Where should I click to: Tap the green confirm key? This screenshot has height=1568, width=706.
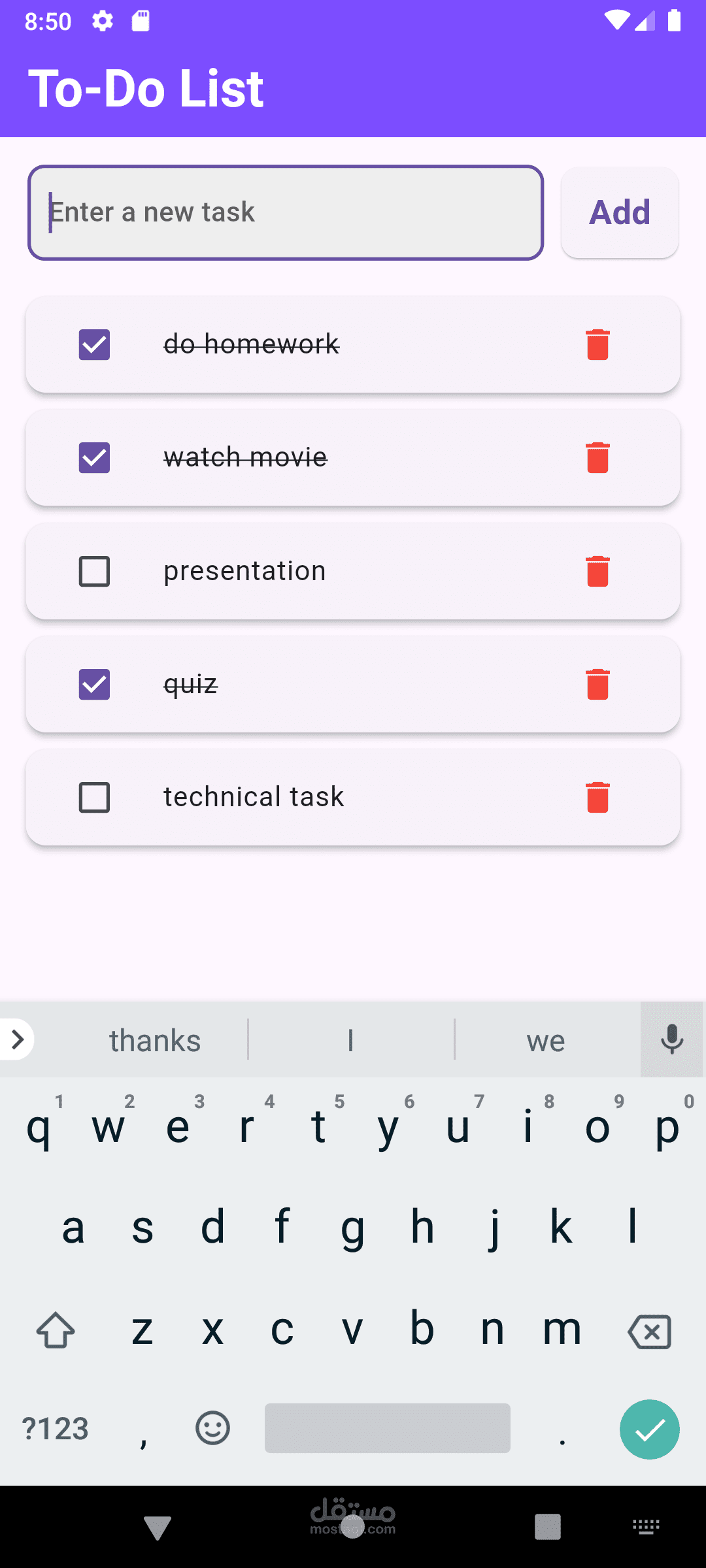[649, 1429]
